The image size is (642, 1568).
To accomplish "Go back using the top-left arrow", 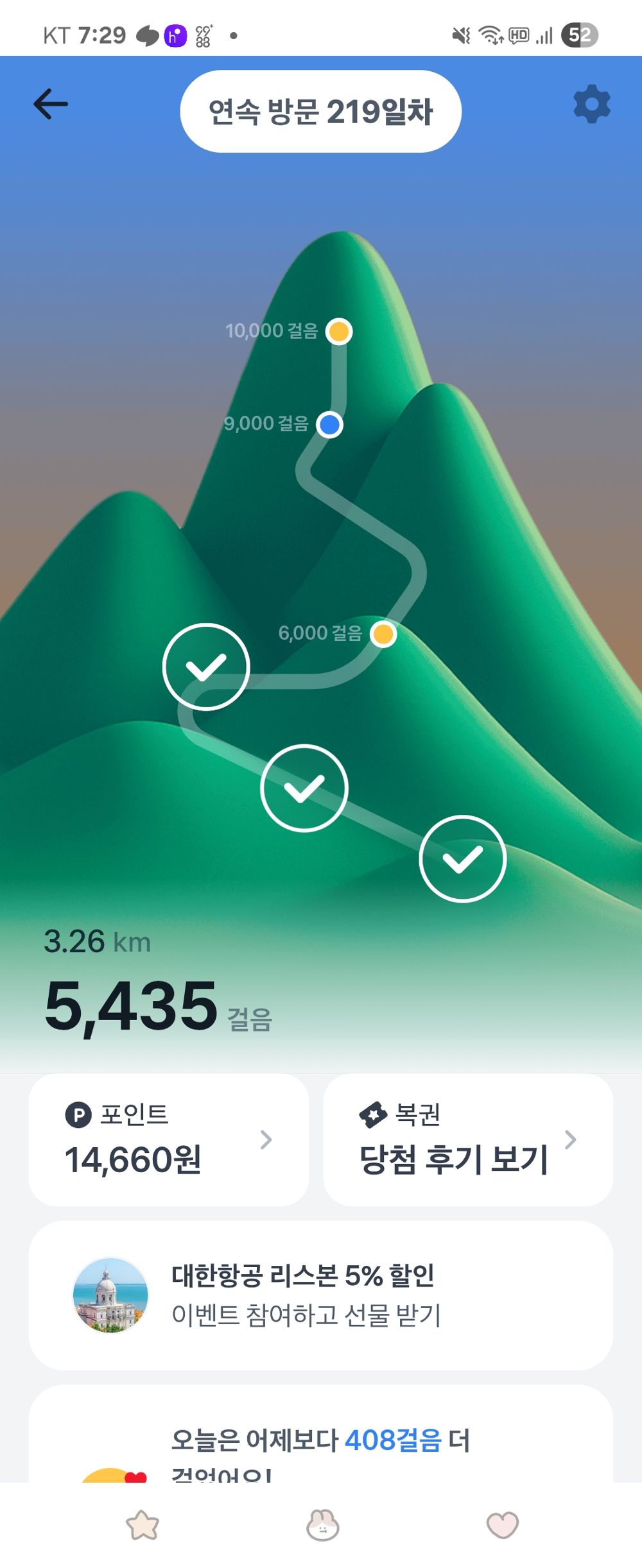I will [51, 105].
